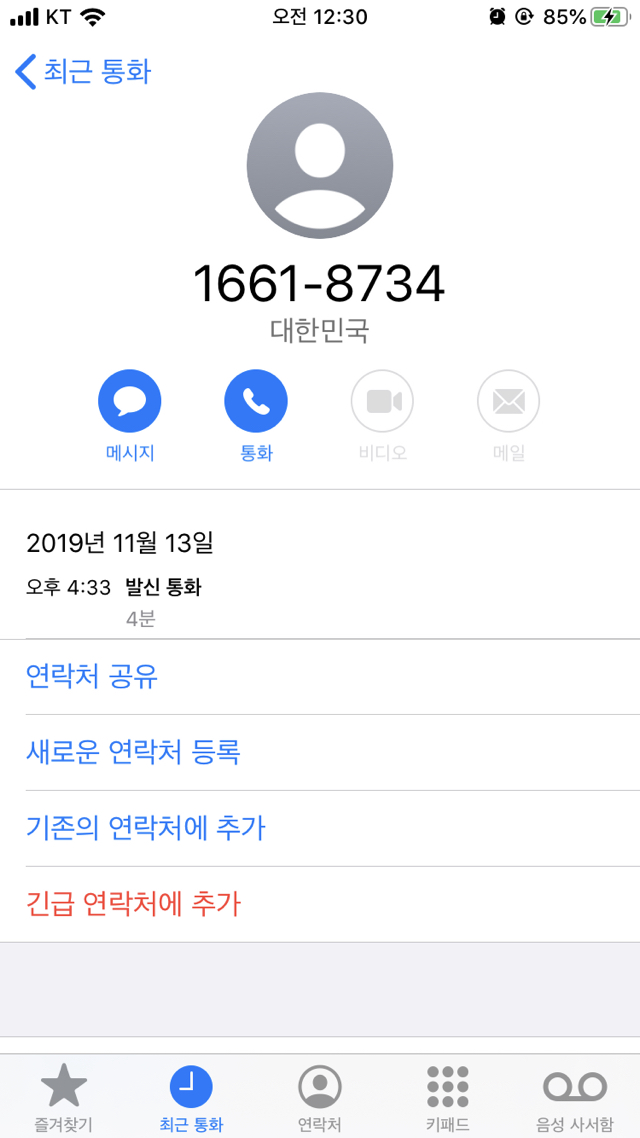
Task: Tap 긴급 연락처에 추가
Action: click(x=133, y=904)
